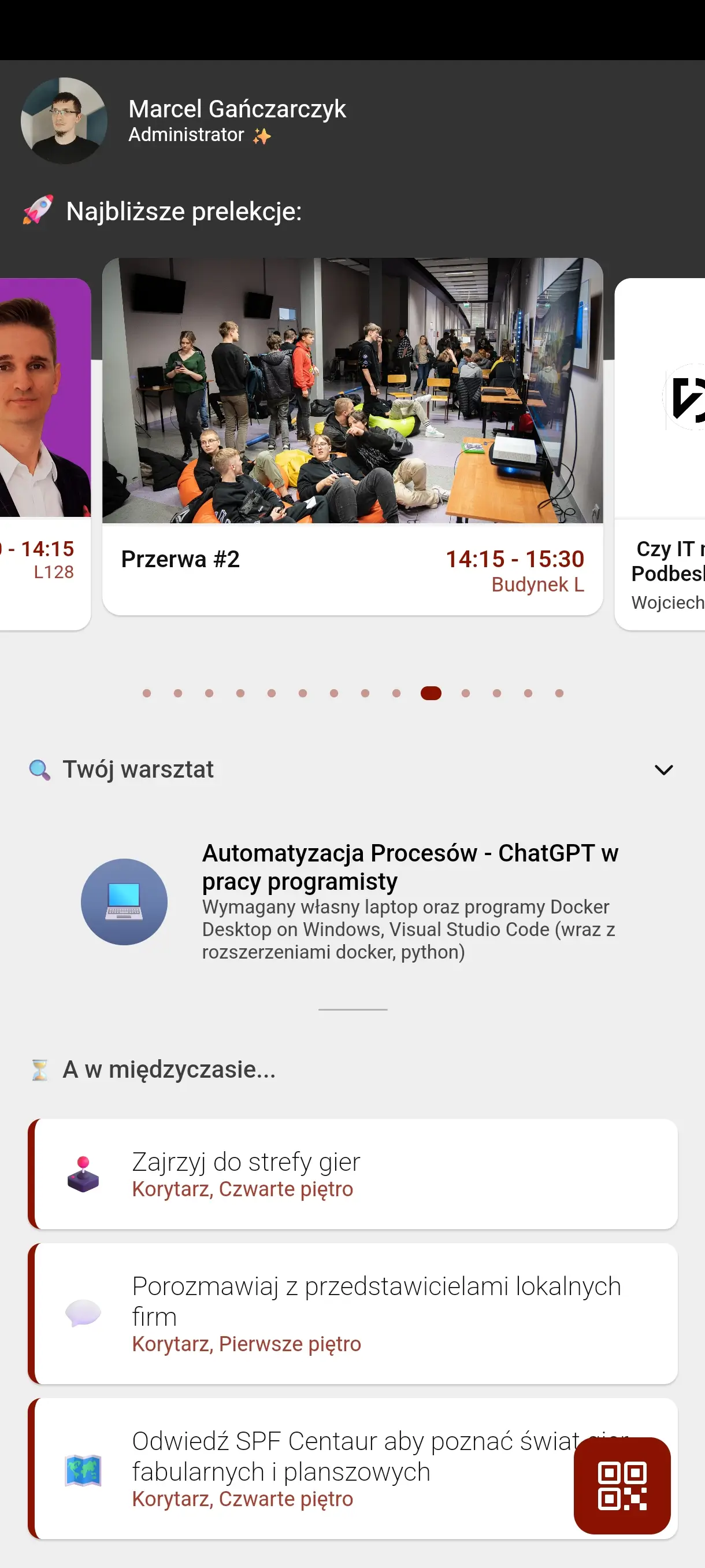
Task: Jump to the last carousel page dot
Action: point(559,693)
